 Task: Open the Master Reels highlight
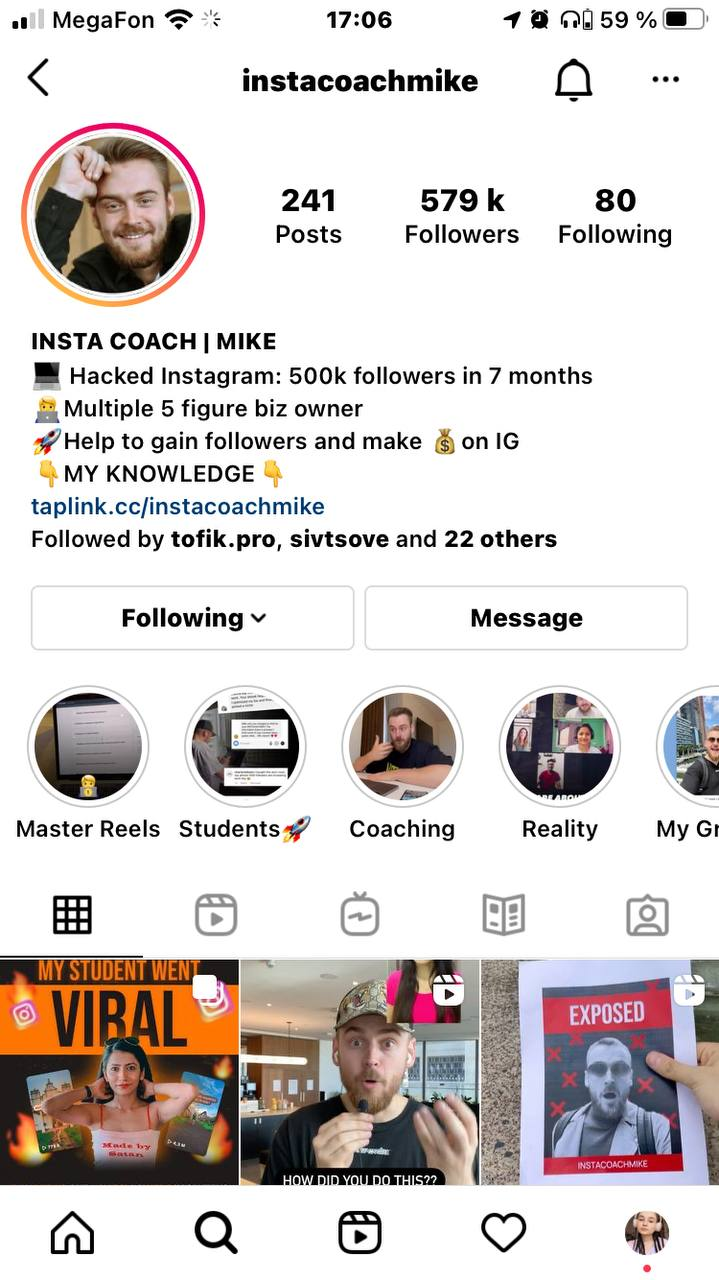point(88,747)
